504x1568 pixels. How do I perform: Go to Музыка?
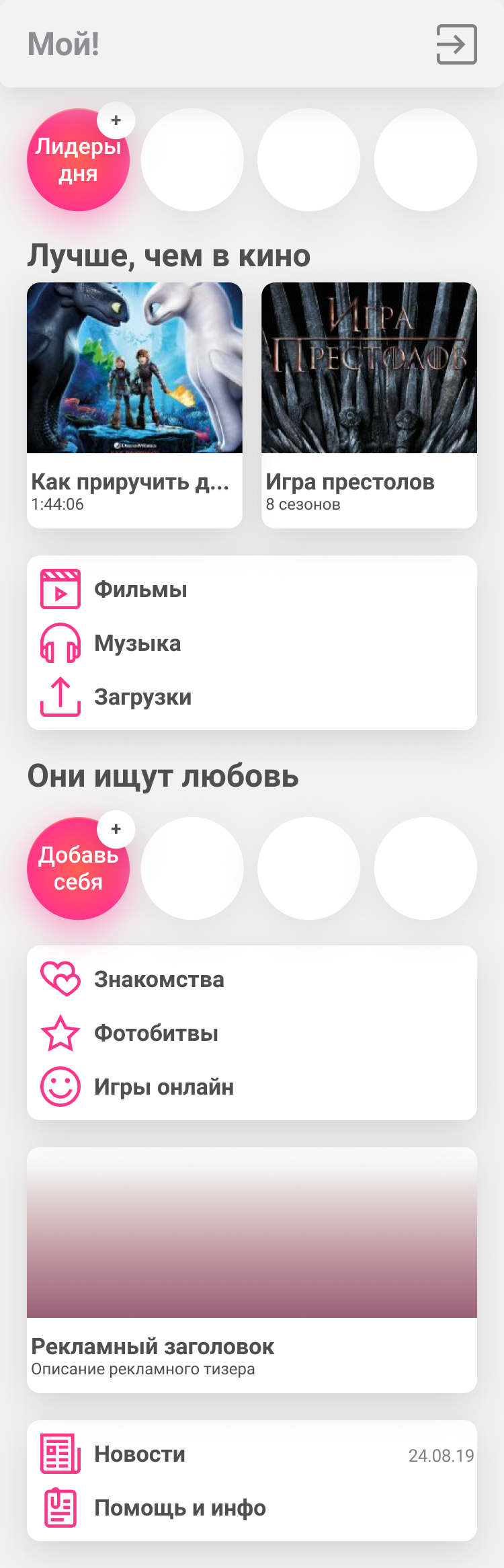tap(137, 643)
